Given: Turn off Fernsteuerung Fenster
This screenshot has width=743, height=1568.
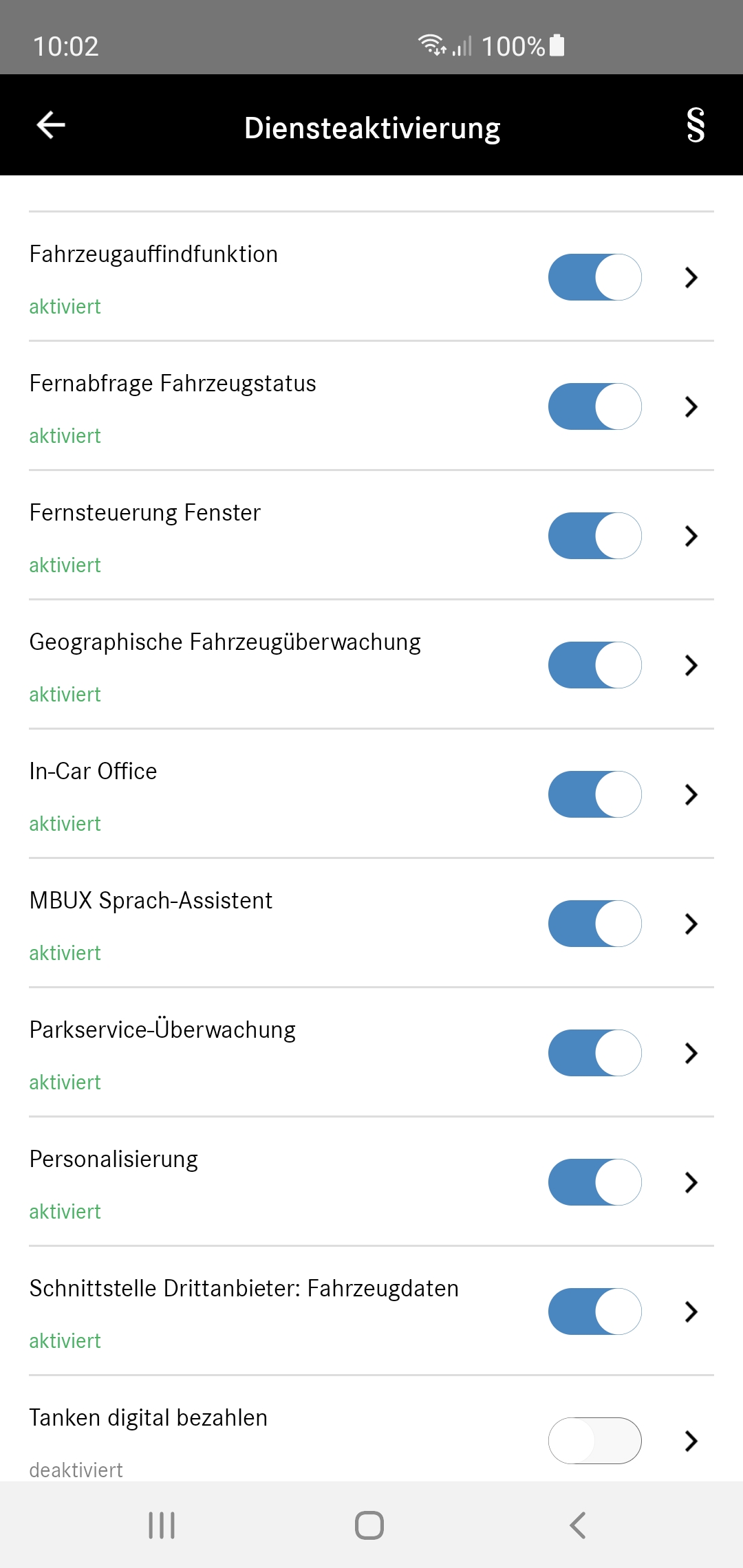Looking at the screenshot, I should (594, 536).
